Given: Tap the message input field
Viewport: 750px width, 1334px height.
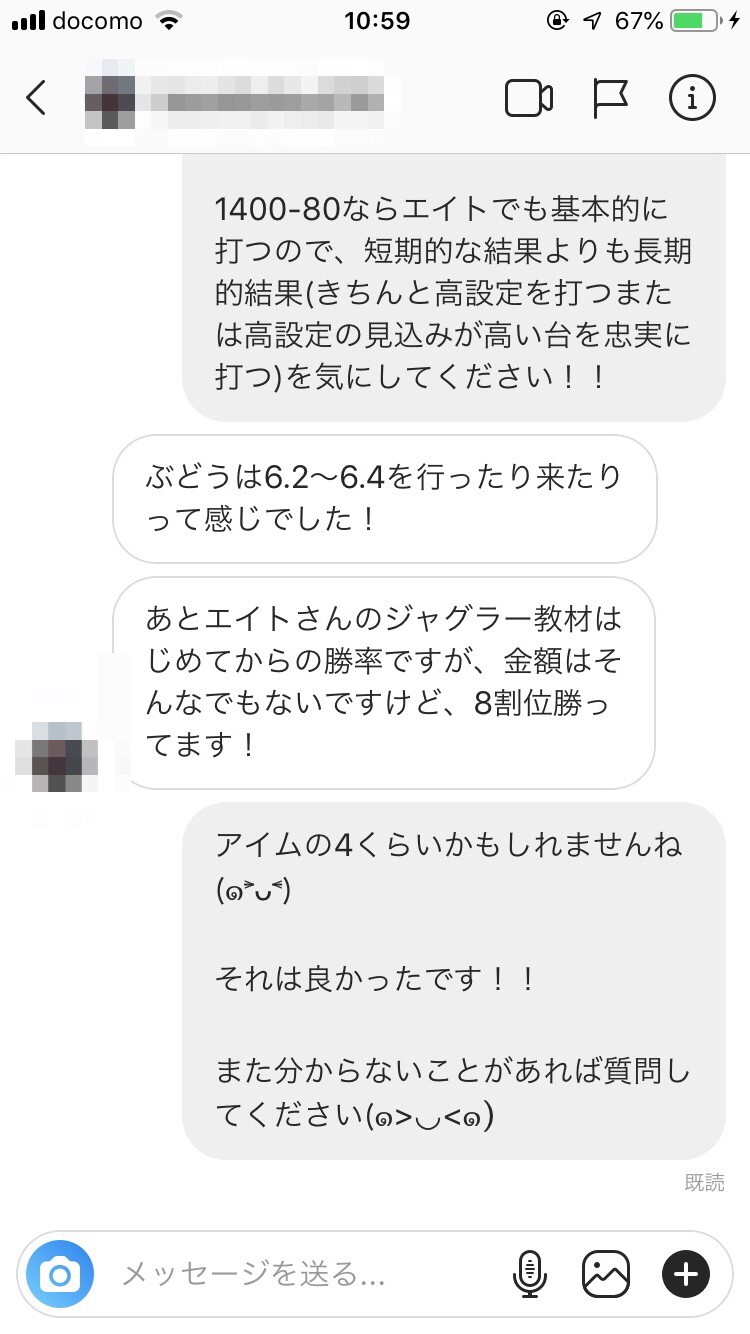Looking at the screenshot, I should (300, 1275).
